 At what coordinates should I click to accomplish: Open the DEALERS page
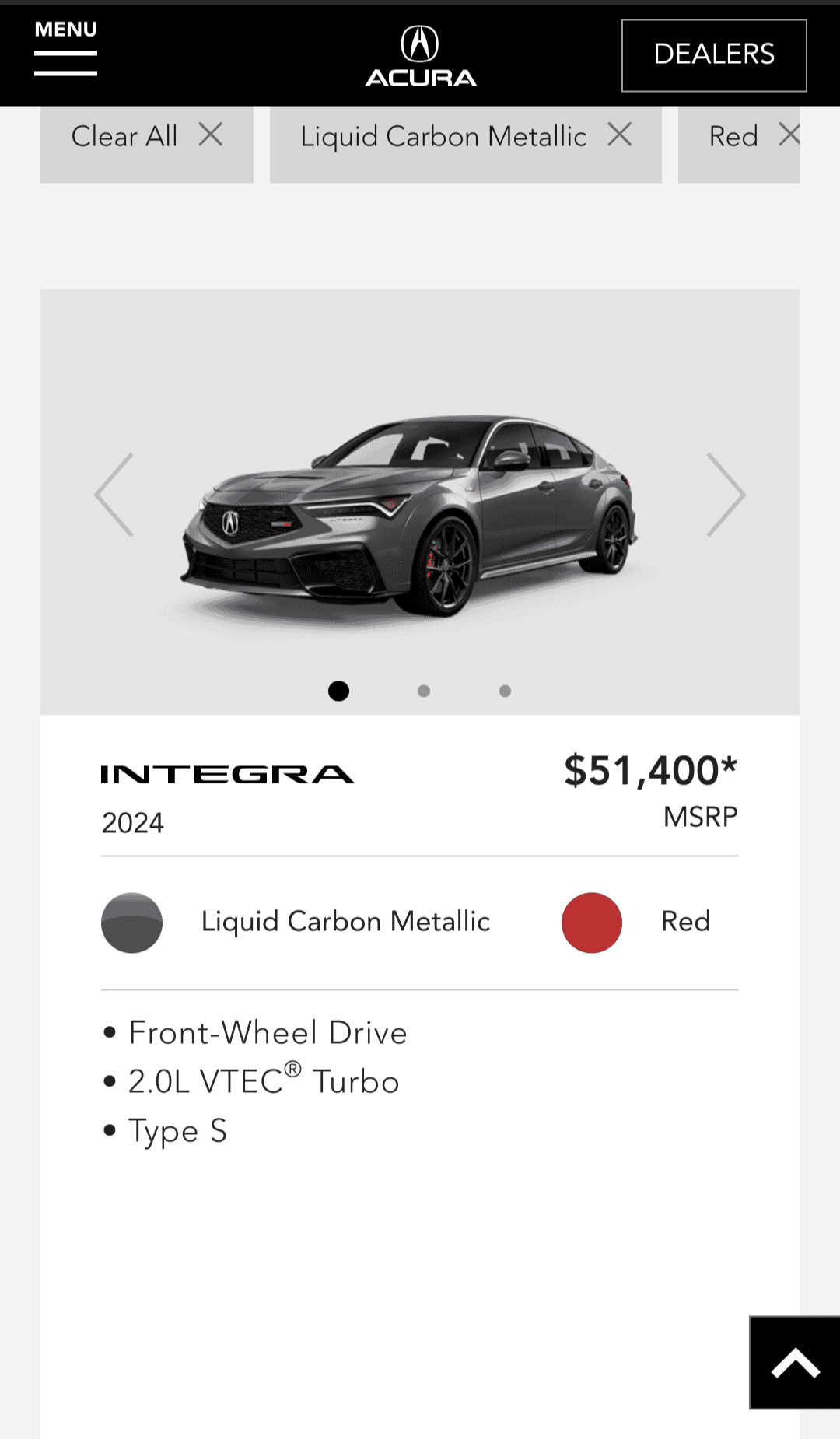713,54
